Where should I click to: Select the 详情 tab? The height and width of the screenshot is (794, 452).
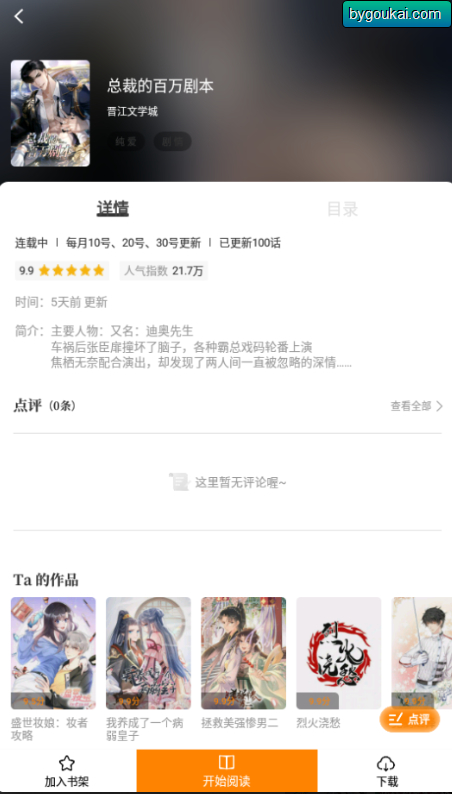pos(112,209)
